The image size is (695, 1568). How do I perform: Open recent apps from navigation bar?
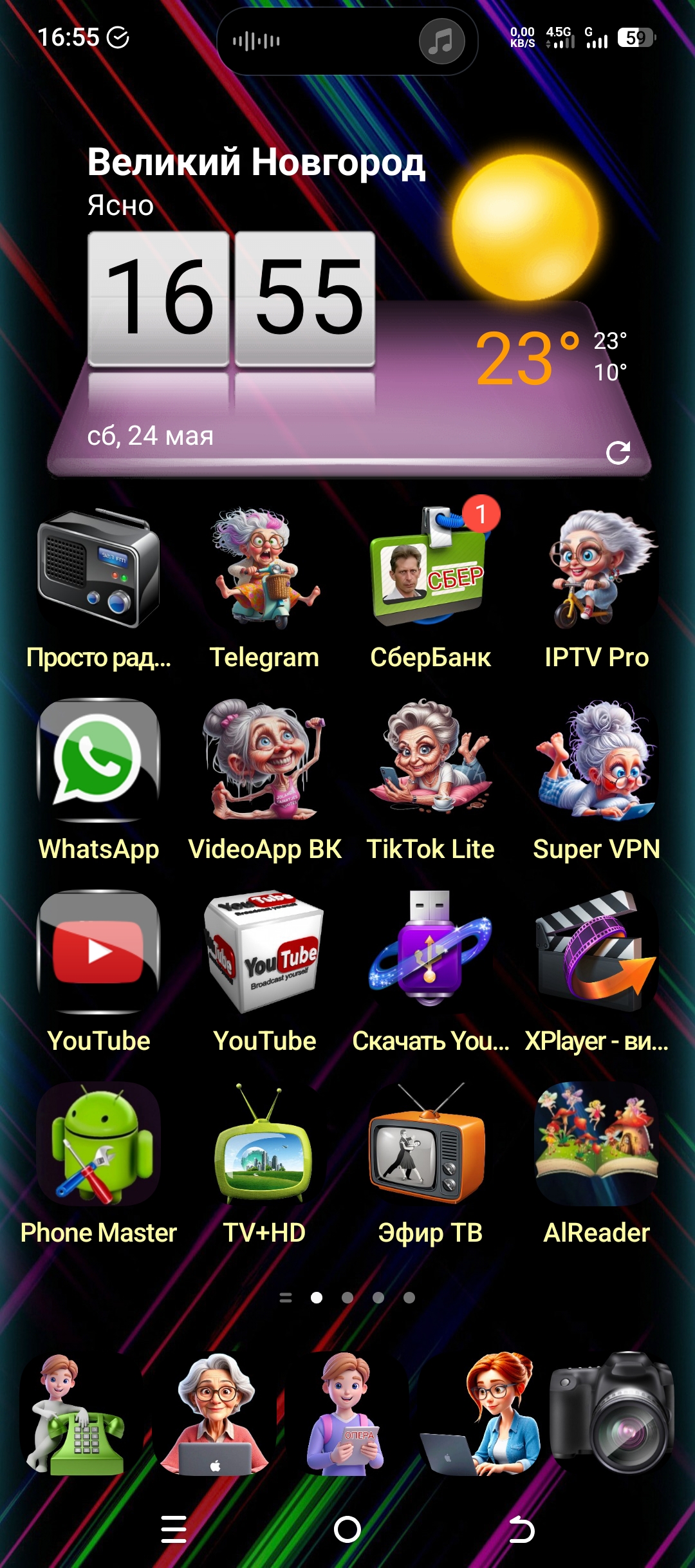(174, 1529)
